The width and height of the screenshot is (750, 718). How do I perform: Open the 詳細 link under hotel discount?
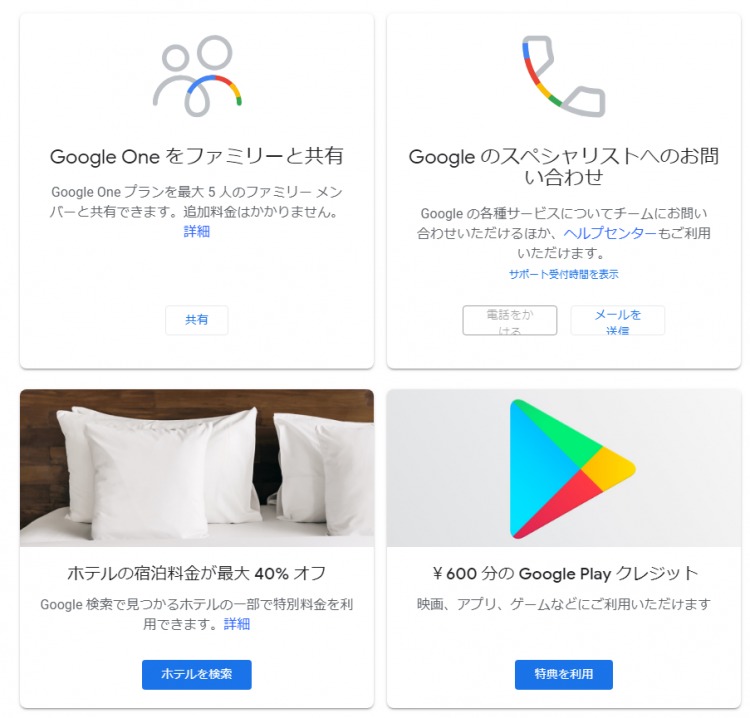[x=237, y=624]
